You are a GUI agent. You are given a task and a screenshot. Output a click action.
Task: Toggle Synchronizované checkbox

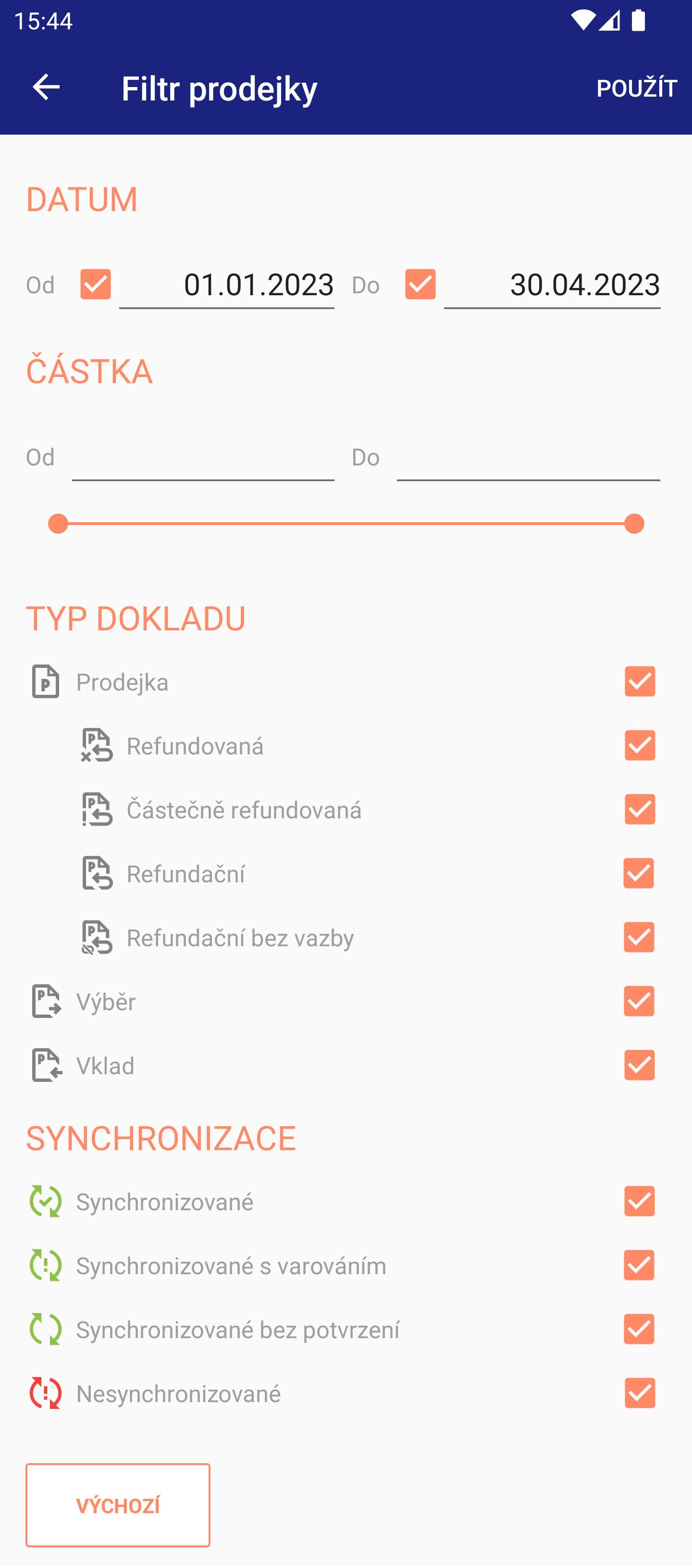640,1201
